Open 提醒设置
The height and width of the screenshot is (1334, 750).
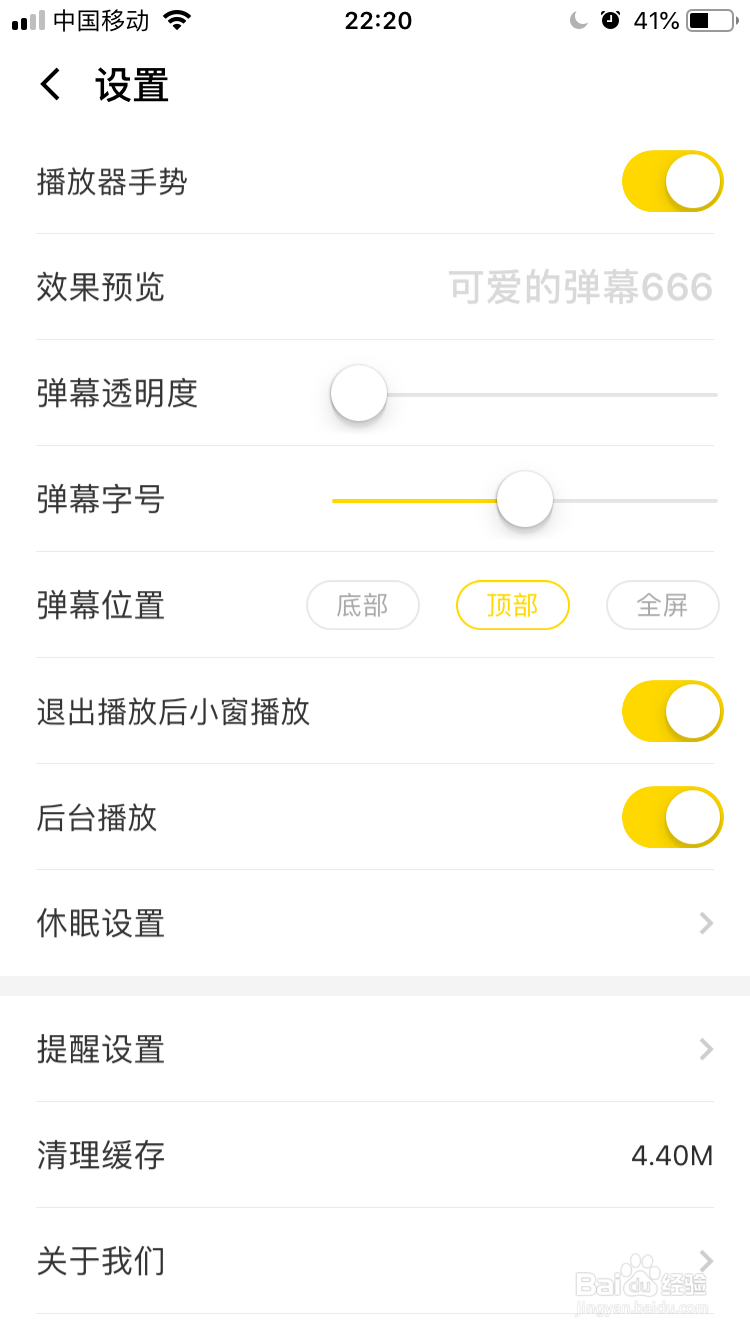pyautogui.click(x=375, y=1049)
